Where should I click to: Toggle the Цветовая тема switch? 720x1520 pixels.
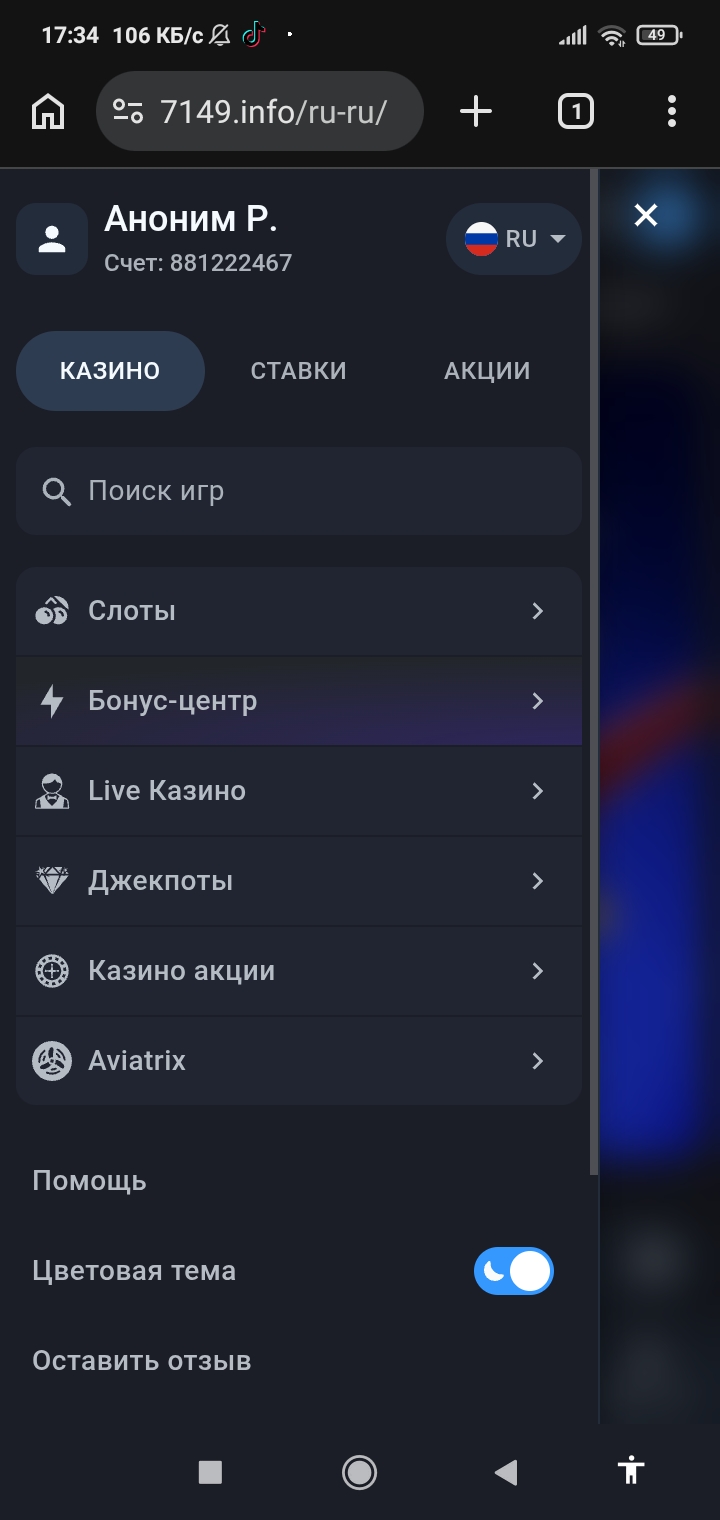point(513,1271)
